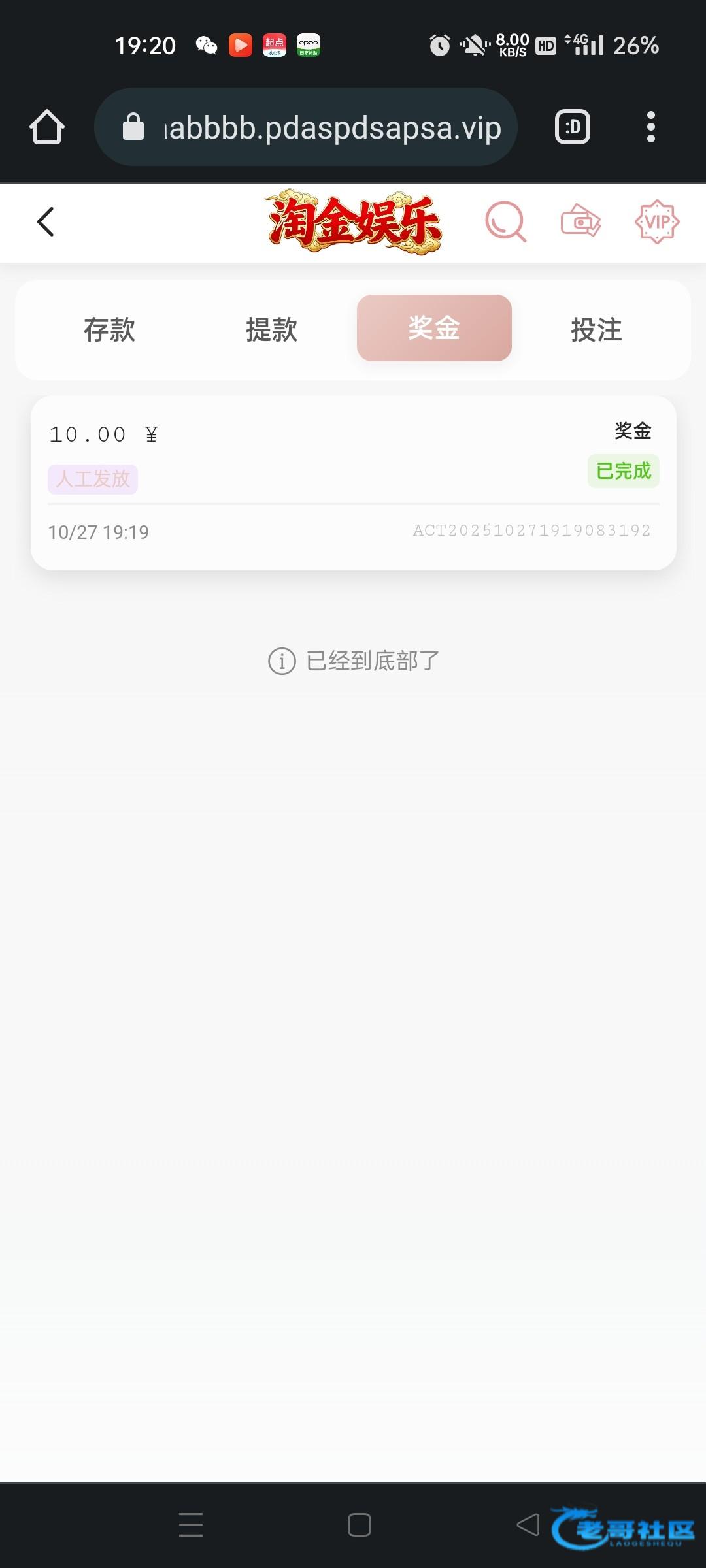Switch to the 提款 tab
The height and width of the screenshot is (1568, 706).
[271, 329]
